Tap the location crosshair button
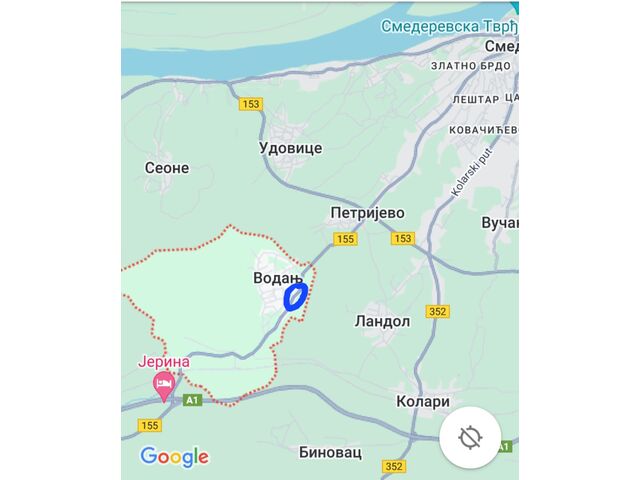 coord(470,438)
